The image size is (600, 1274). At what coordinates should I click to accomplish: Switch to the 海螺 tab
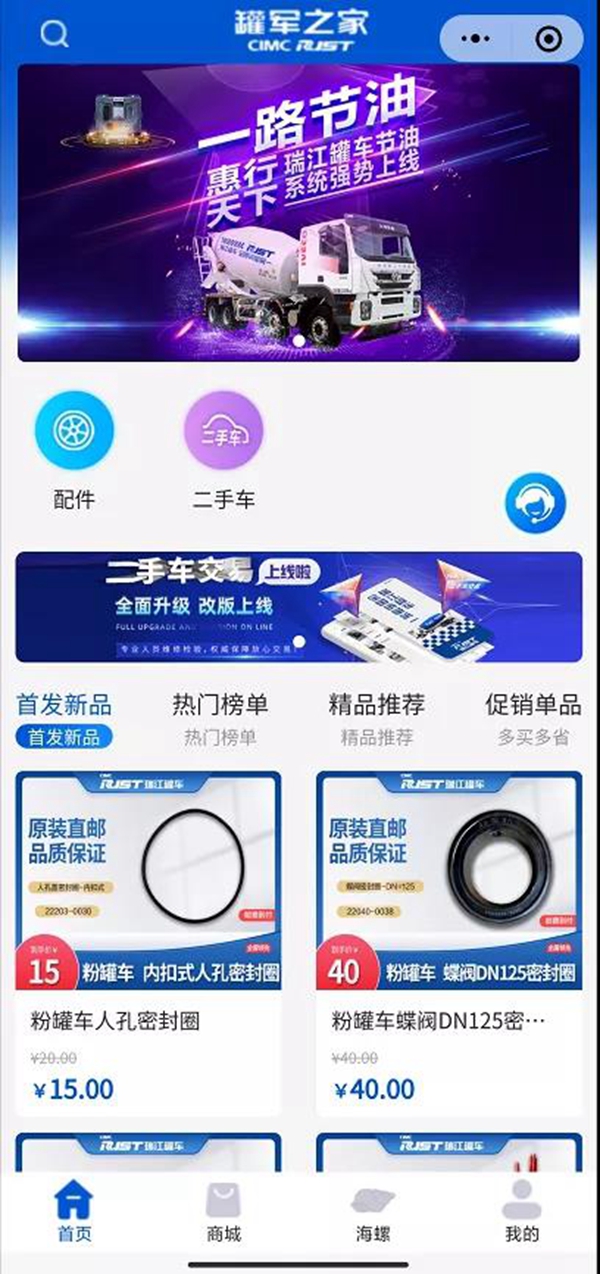[x=373, y=1212]
